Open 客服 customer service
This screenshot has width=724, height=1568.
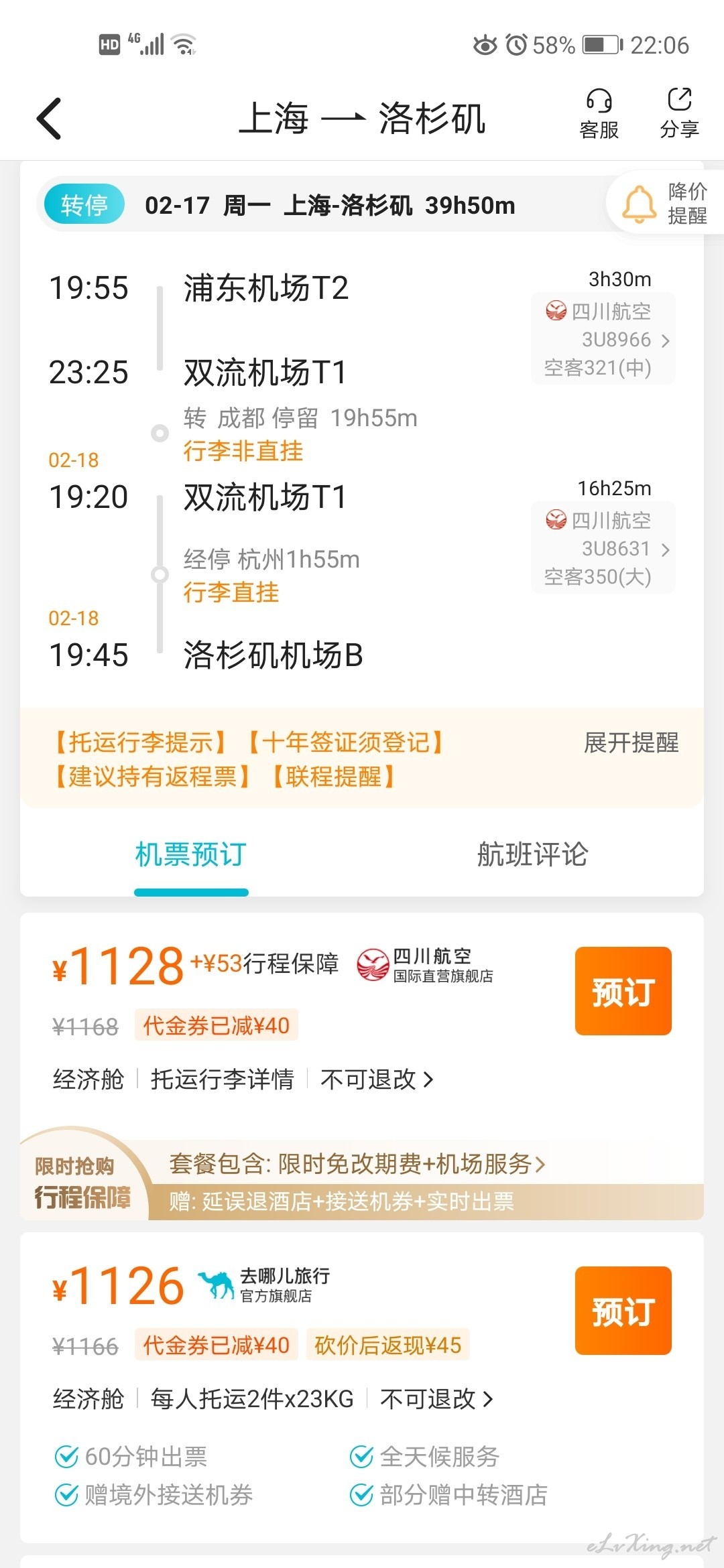click(x=599, y=114)
